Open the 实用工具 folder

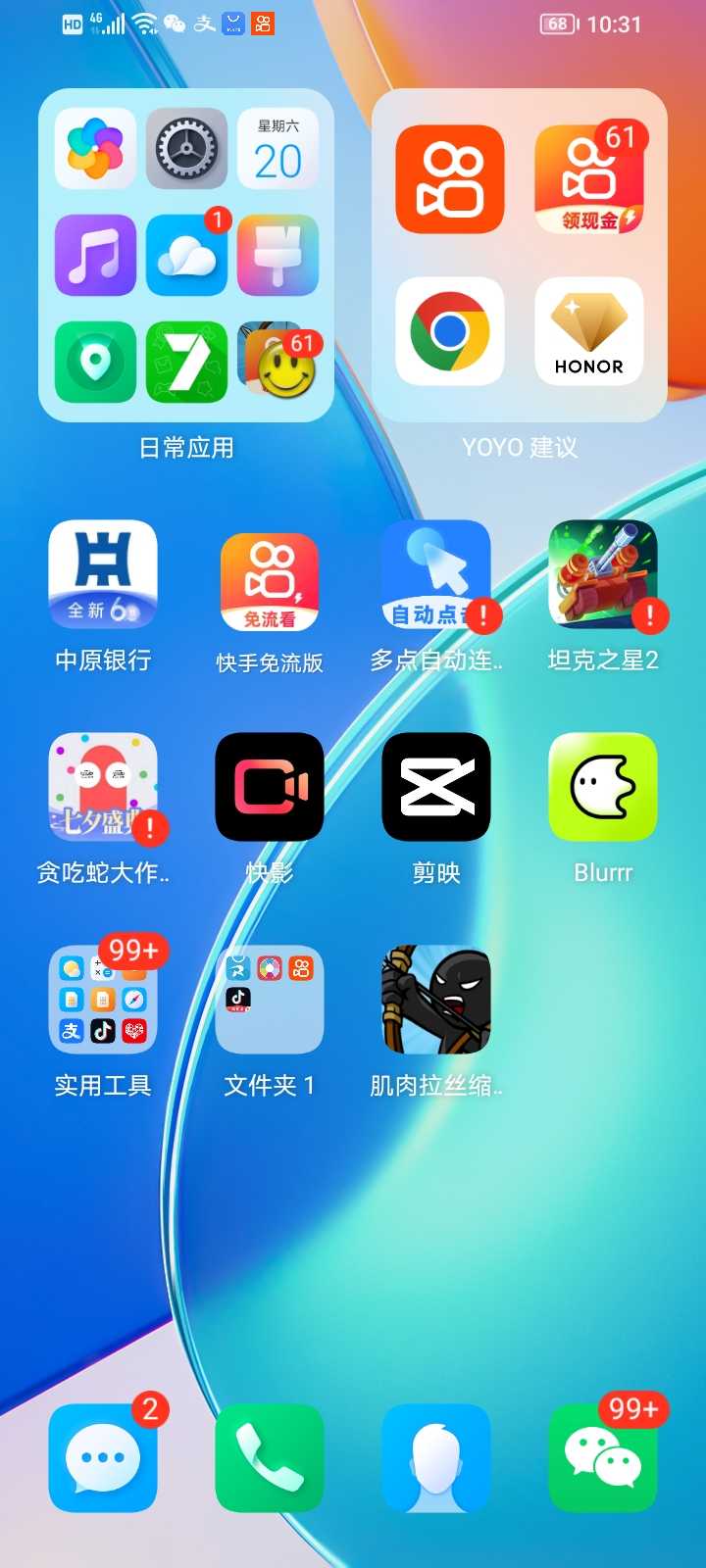pyautogui.click(x=103, y=1000)
